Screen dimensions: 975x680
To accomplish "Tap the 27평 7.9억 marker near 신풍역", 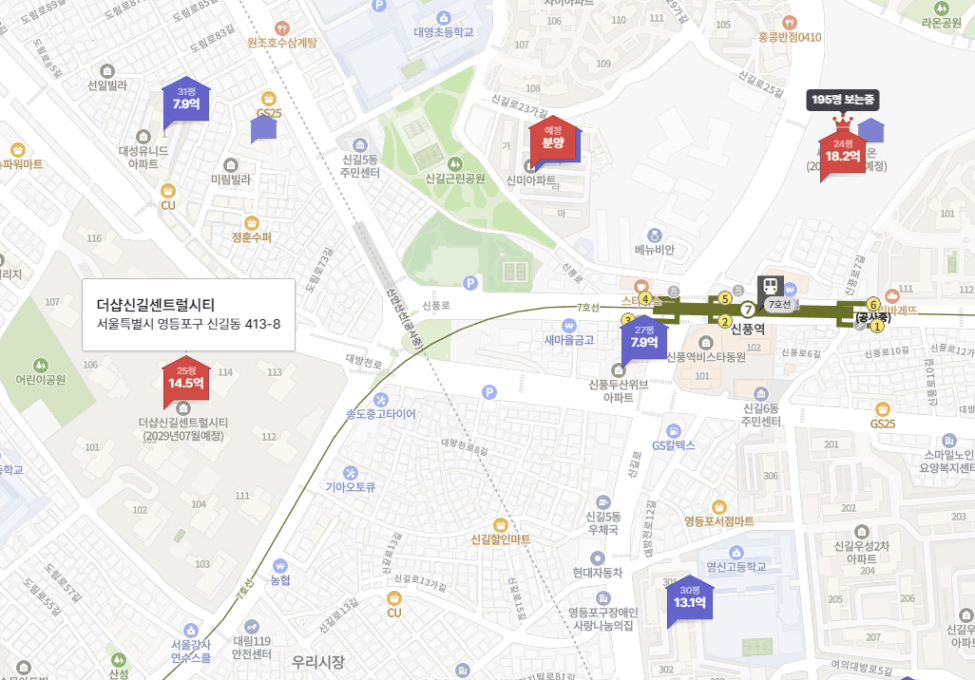I will coord(644,341).
